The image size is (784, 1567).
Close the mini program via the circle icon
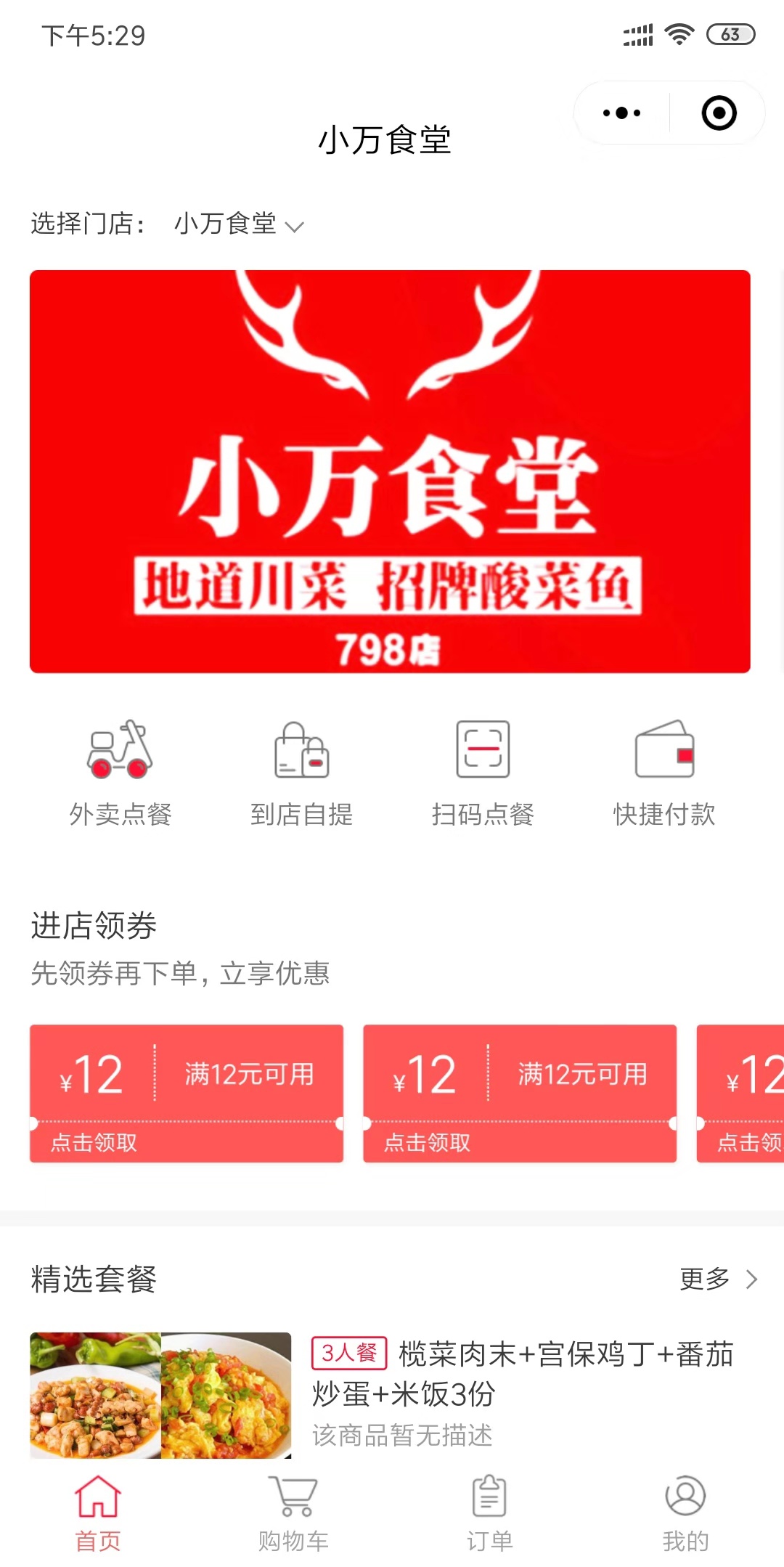[x=719, y=113]
